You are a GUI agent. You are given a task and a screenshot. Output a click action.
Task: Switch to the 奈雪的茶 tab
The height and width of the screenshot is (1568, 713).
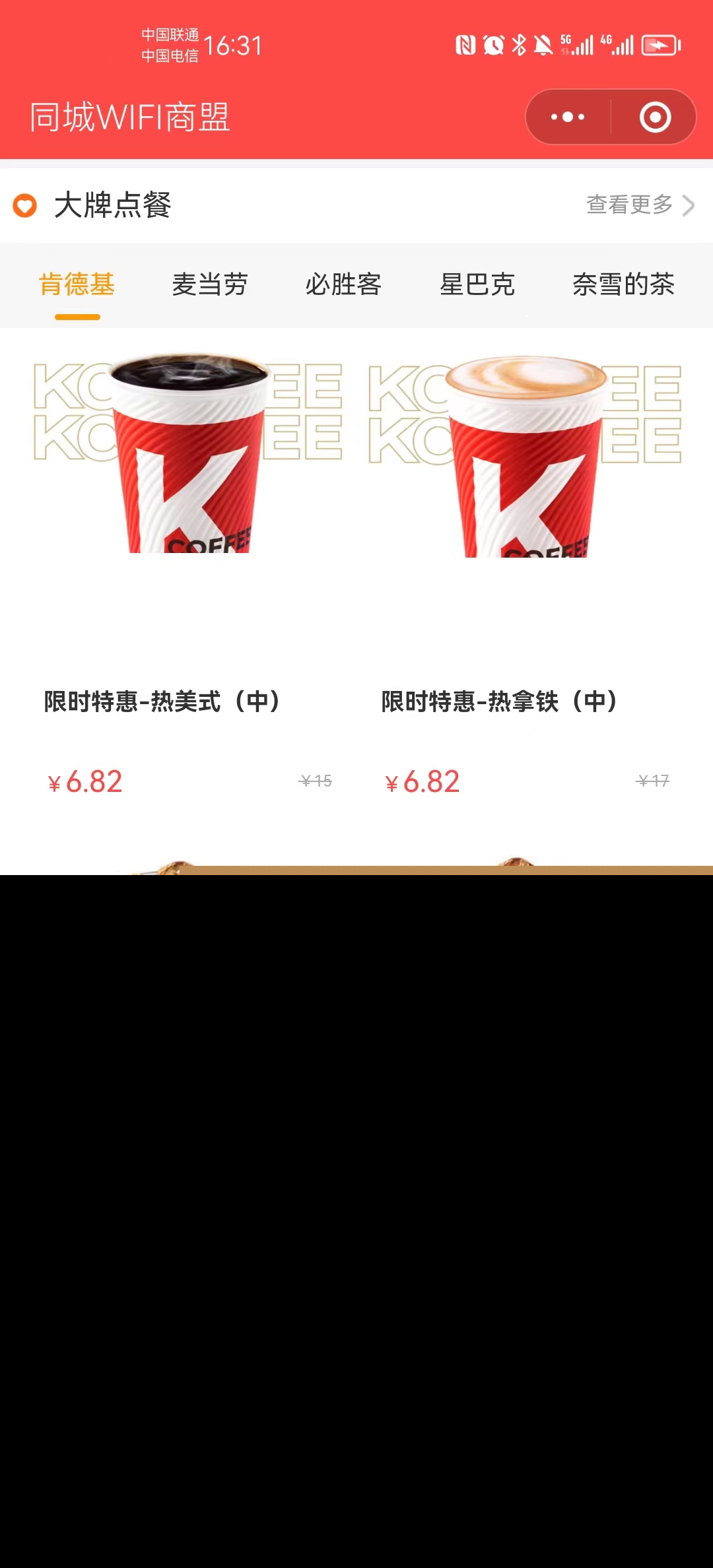pyautogui.click(x=623, y=285)
